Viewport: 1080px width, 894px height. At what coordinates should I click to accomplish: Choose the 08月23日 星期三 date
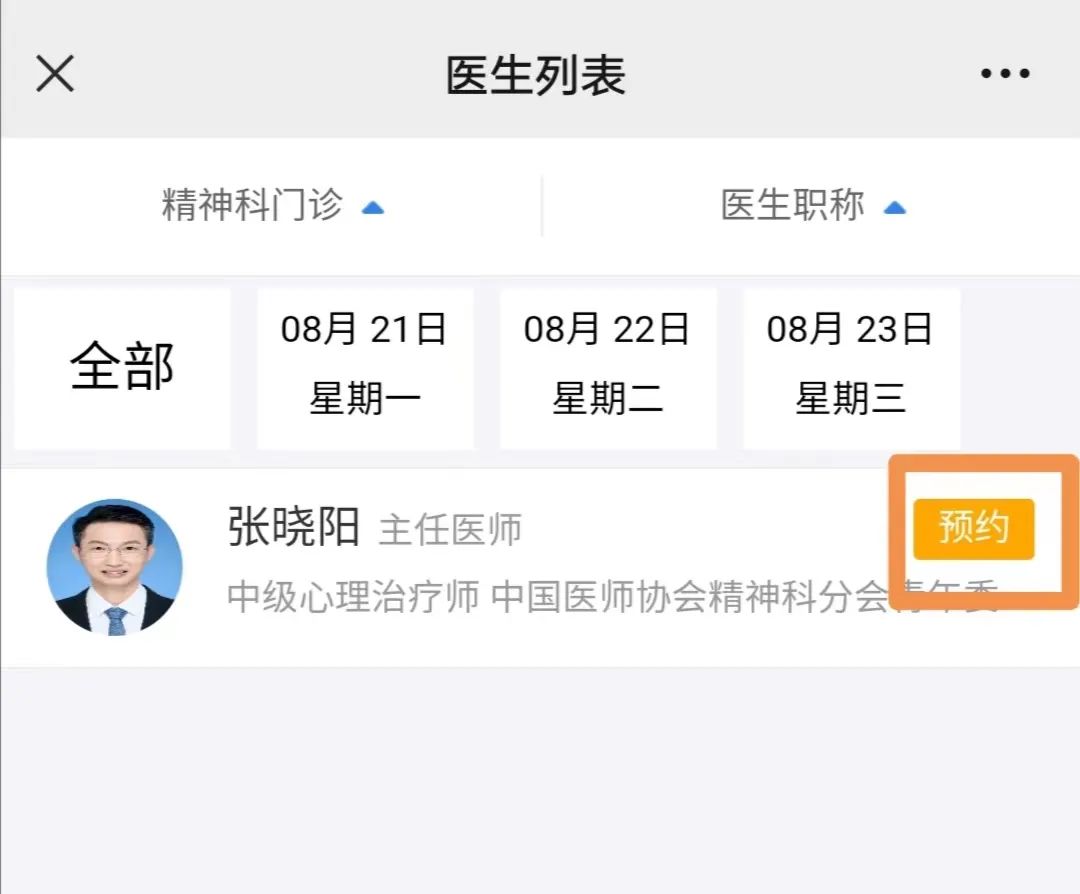851,368
